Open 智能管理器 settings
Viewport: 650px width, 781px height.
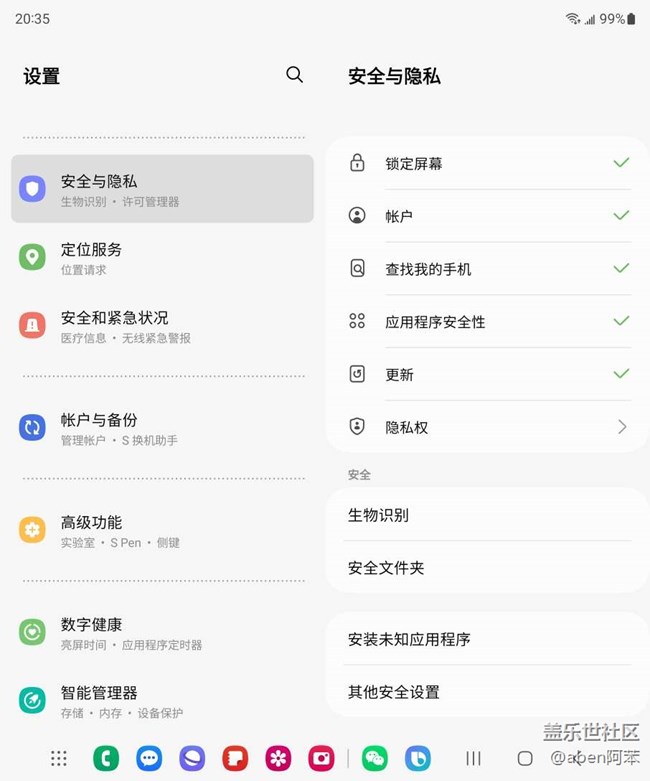point(162,700)
